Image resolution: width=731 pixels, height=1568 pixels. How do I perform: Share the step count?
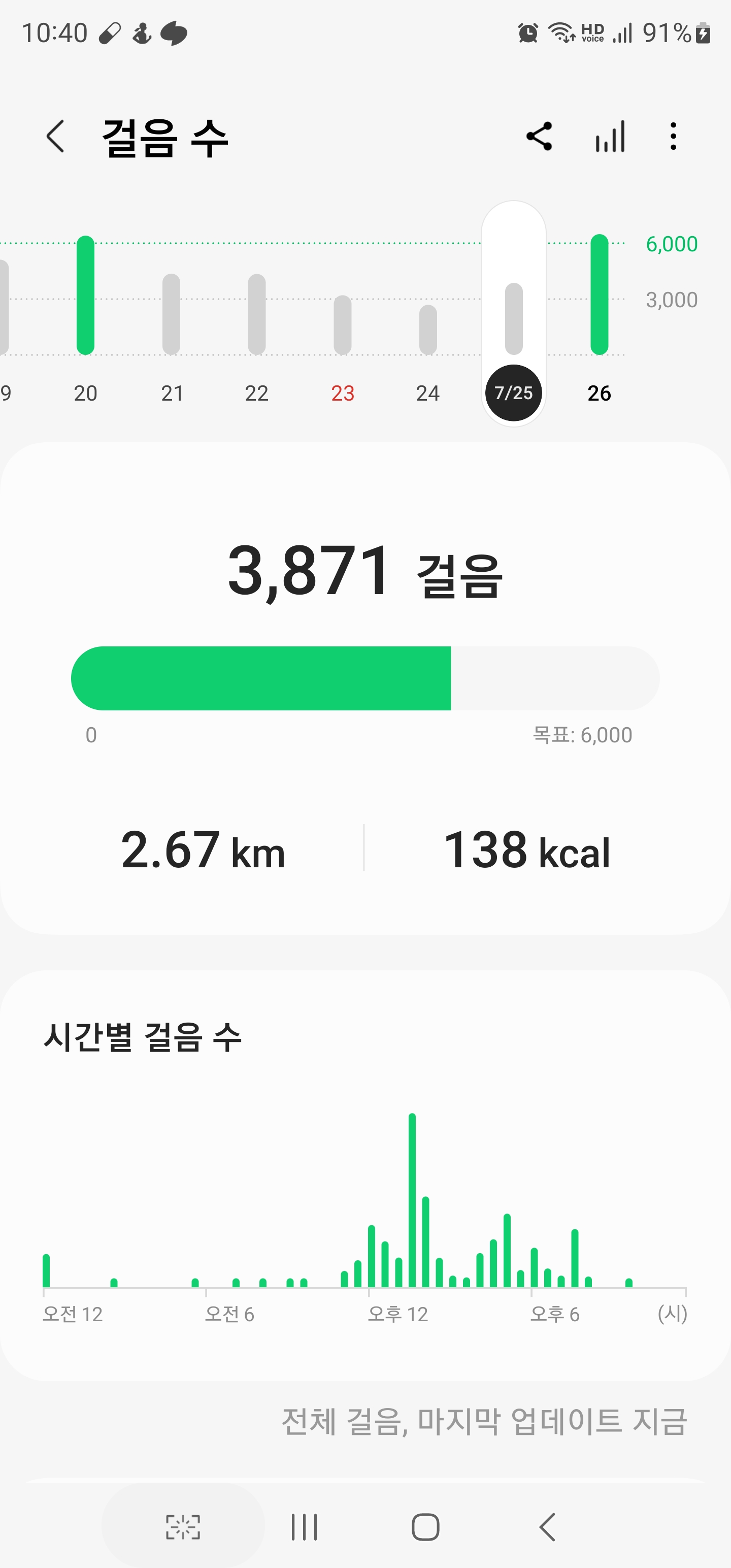(x=539, y=137)
